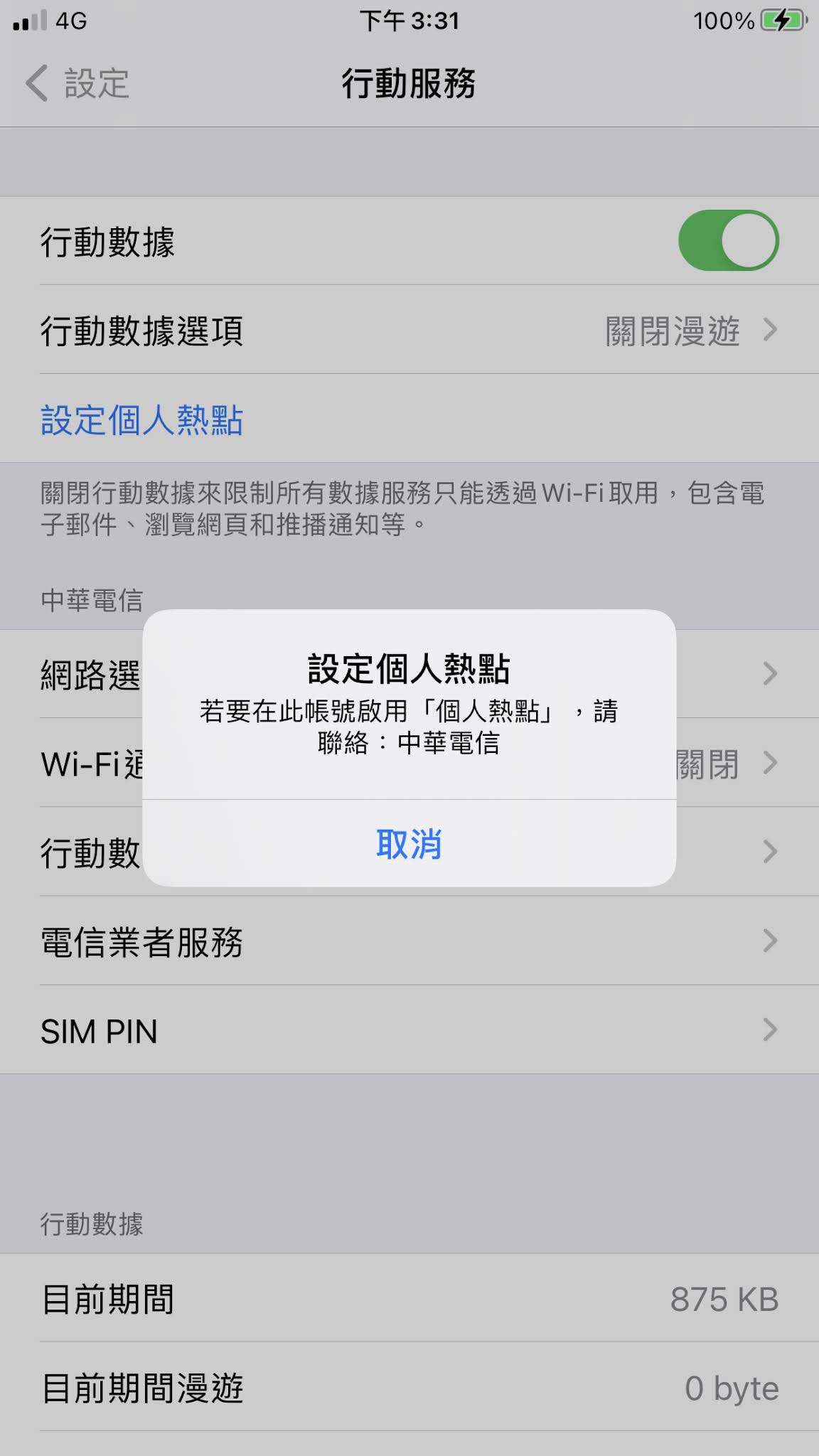The image size is (819, 1456).
Task: Open 行動數據選項
Action: click(x=409, y=331)
